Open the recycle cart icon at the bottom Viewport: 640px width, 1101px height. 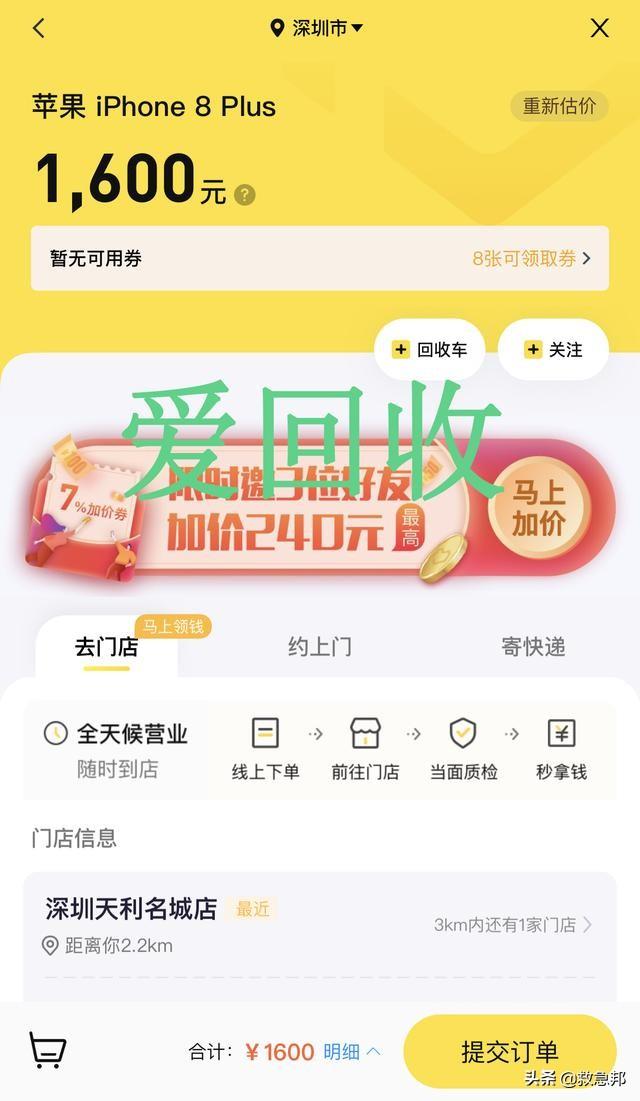48,1050
